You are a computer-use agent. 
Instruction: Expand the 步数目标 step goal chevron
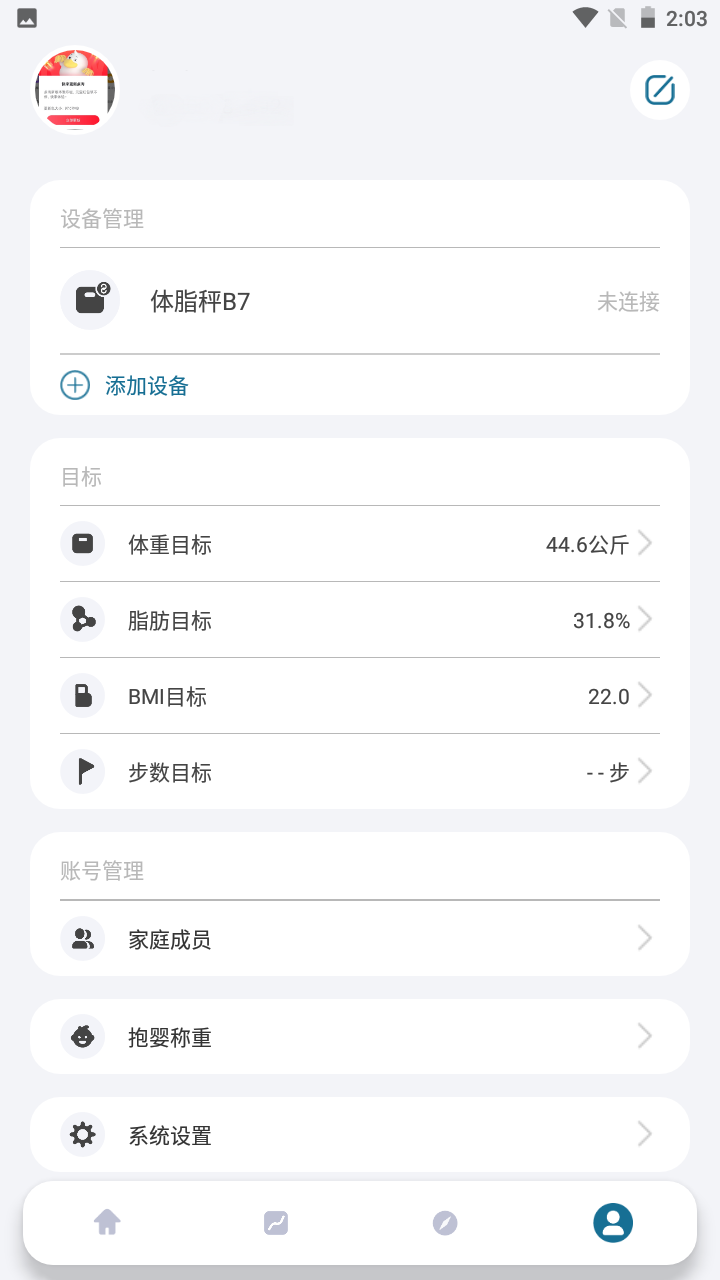tap(645, 771)
